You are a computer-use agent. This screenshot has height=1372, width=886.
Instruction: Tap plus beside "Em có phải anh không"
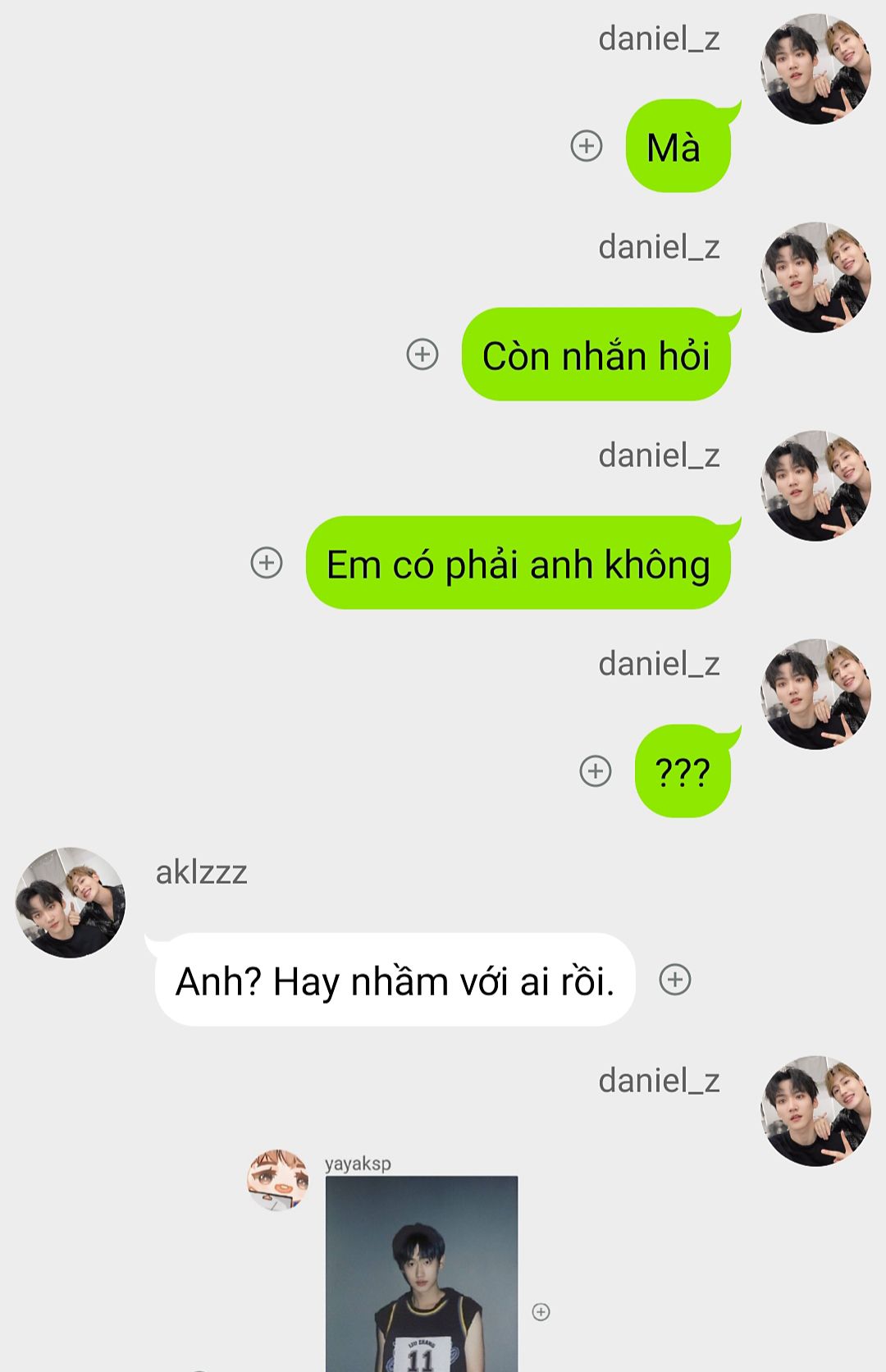[267, 563]
